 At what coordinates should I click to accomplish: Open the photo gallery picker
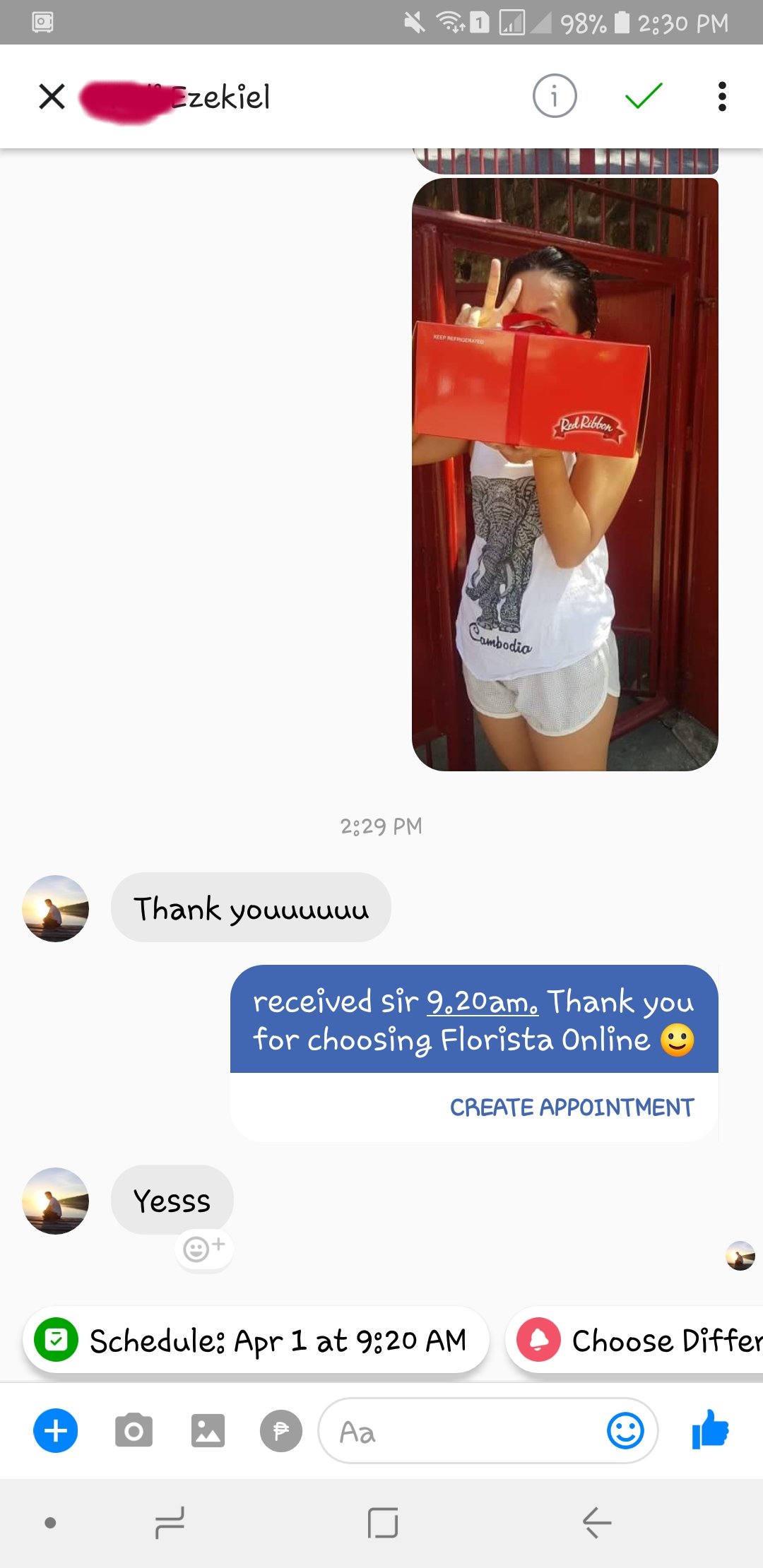click(x=208, y=1431)
